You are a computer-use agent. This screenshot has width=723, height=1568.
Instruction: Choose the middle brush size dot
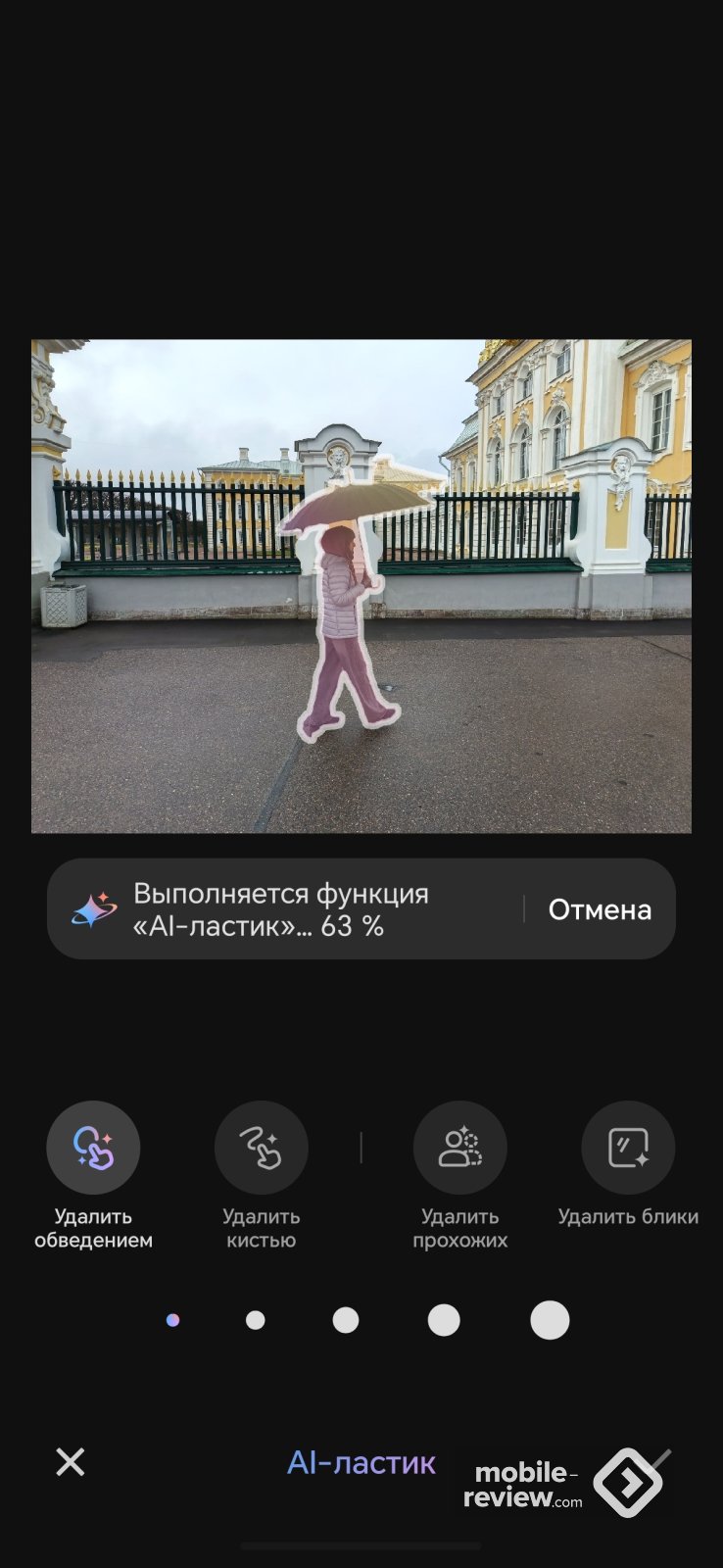346,1320
